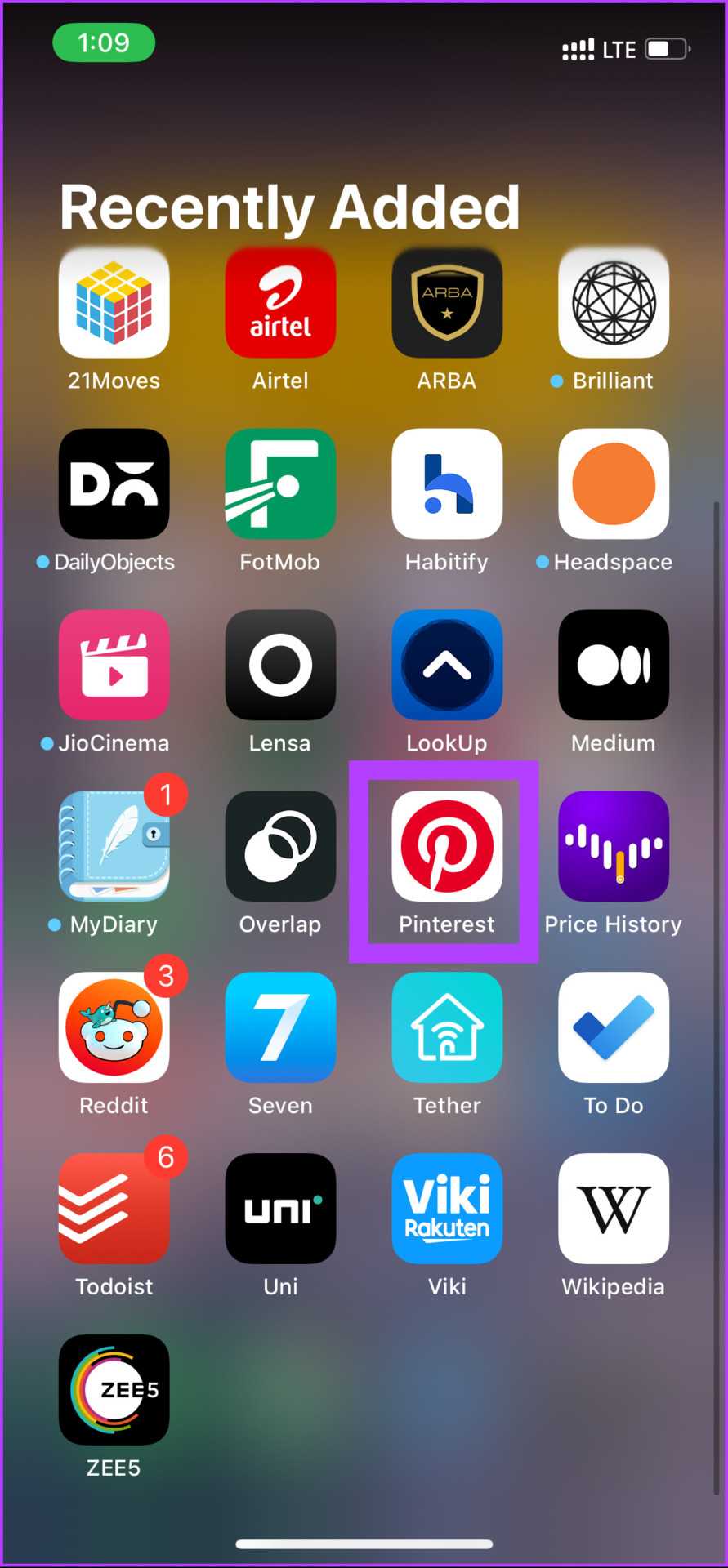This screenshot has width=728, height=1568.
Task: Launch FotMob
Action: point(280,483)
